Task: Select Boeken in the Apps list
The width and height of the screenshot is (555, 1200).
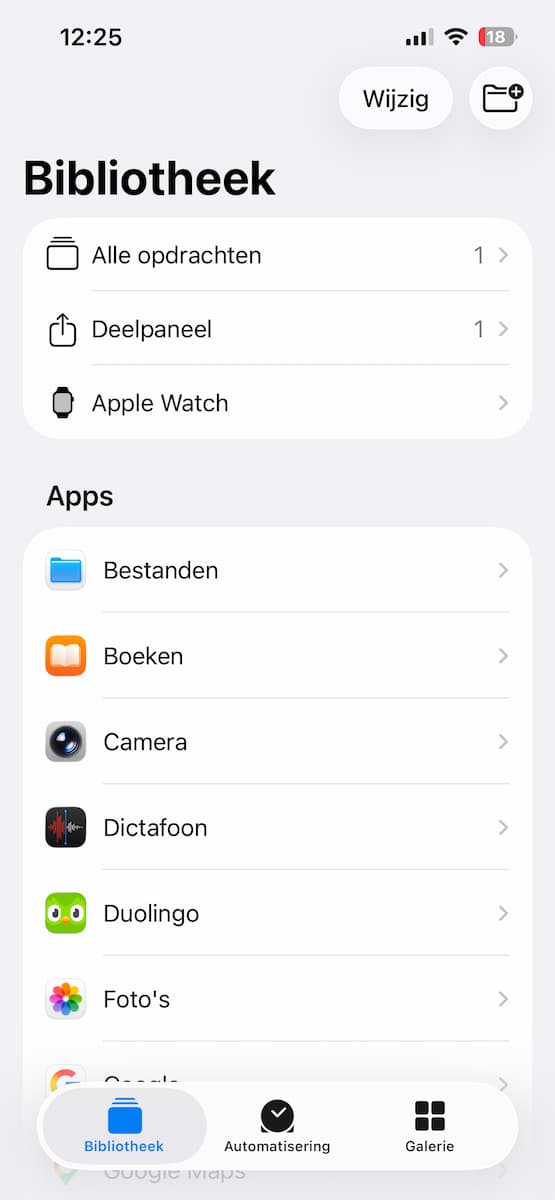Action: tap(277, 656)
